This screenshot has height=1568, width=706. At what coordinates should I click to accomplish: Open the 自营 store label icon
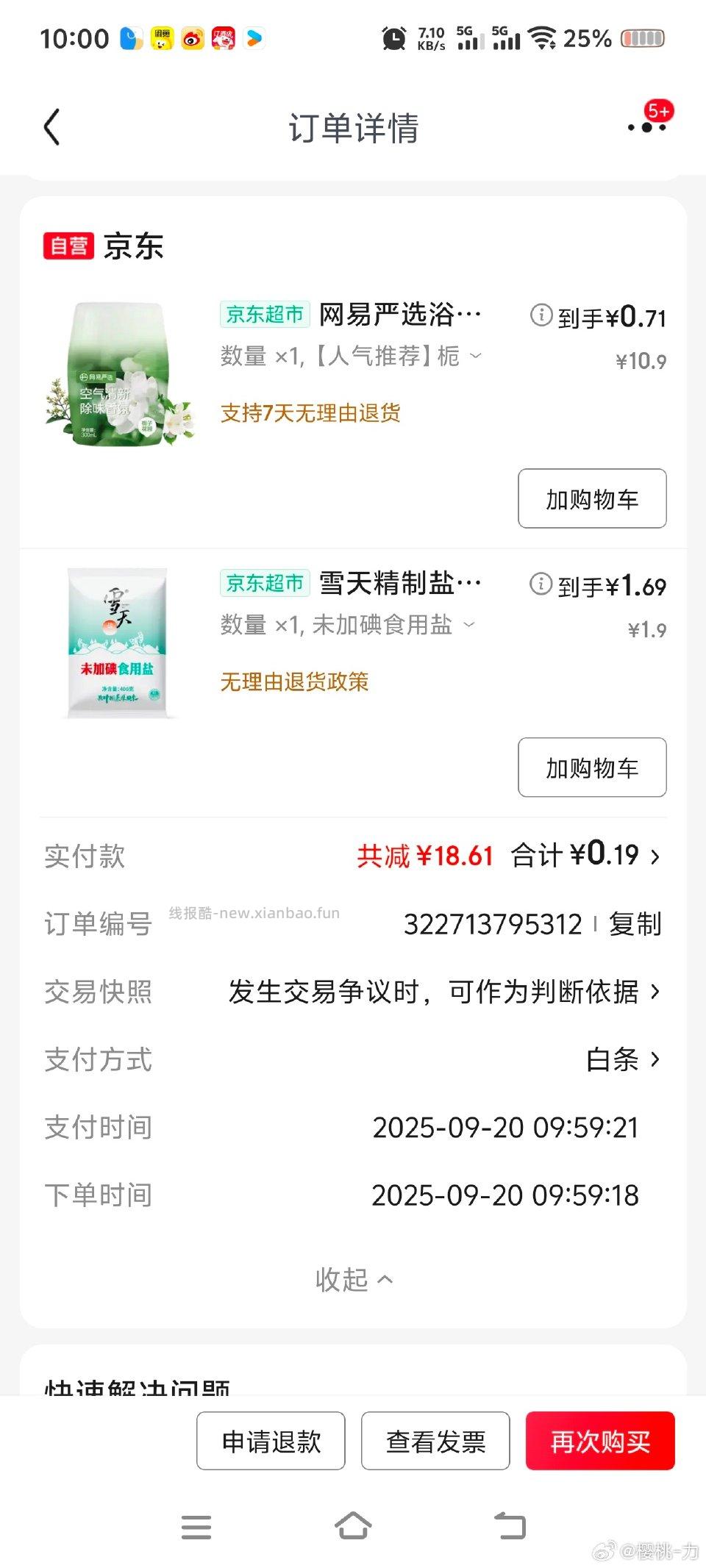[x=69, y=245]
